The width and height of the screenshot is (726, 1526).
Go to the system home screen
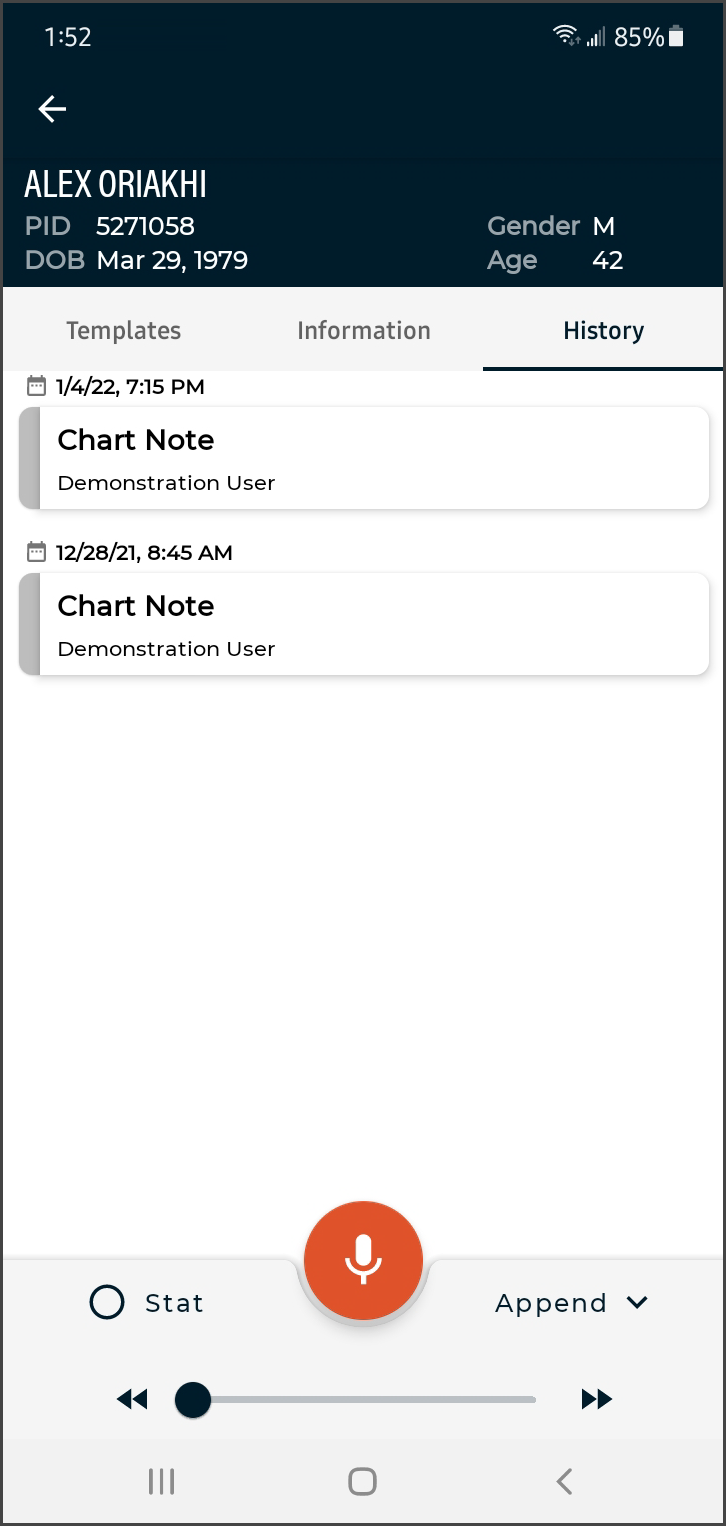pyautogui.click(x=362, y=1481)
